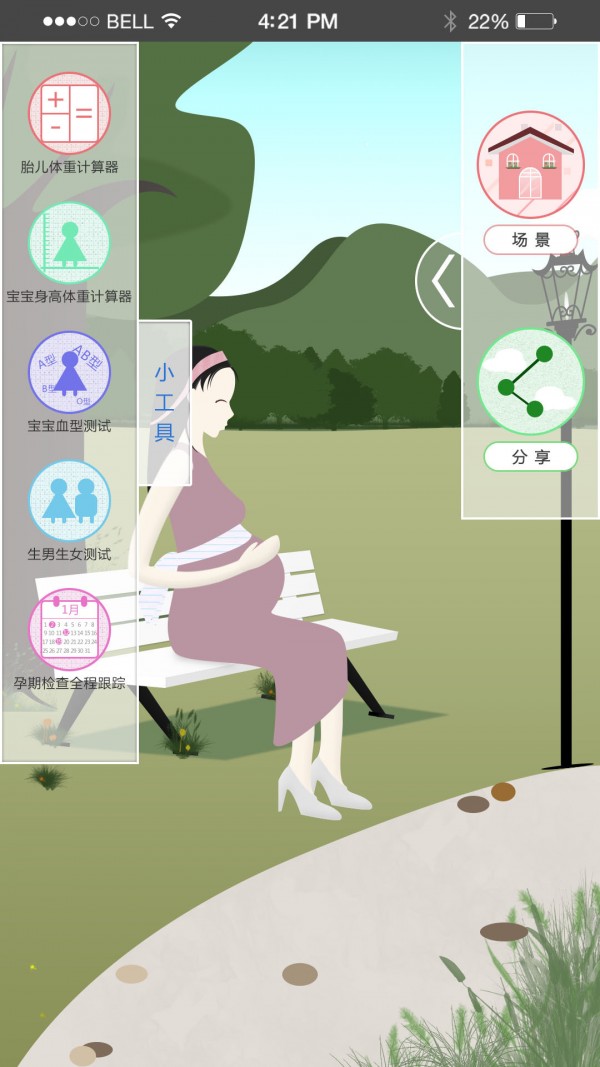
Task: Collapse the right panel with the arrow
Action: [441, 284]
